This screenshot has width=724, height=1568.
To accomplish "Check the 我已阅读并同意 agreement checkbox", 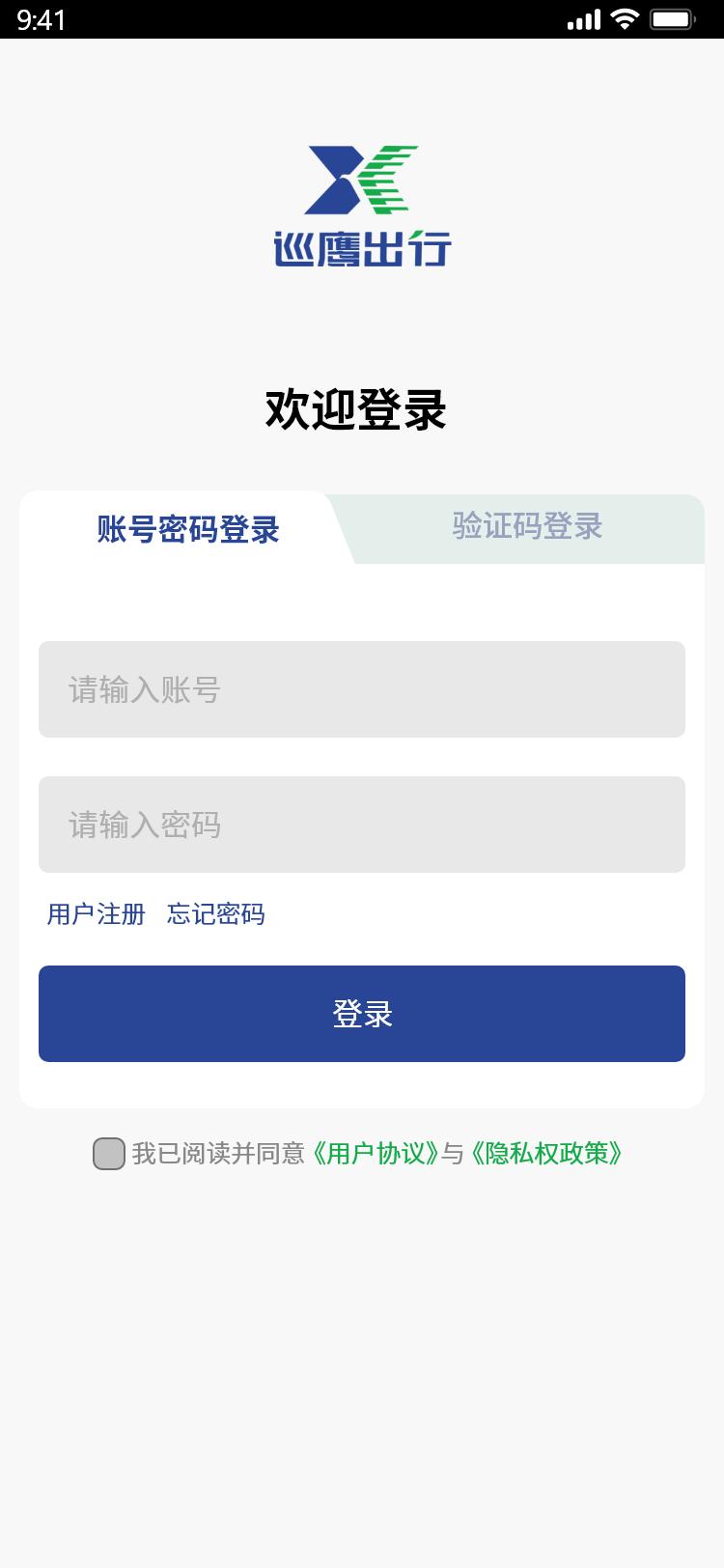I will coord(106,1154).
